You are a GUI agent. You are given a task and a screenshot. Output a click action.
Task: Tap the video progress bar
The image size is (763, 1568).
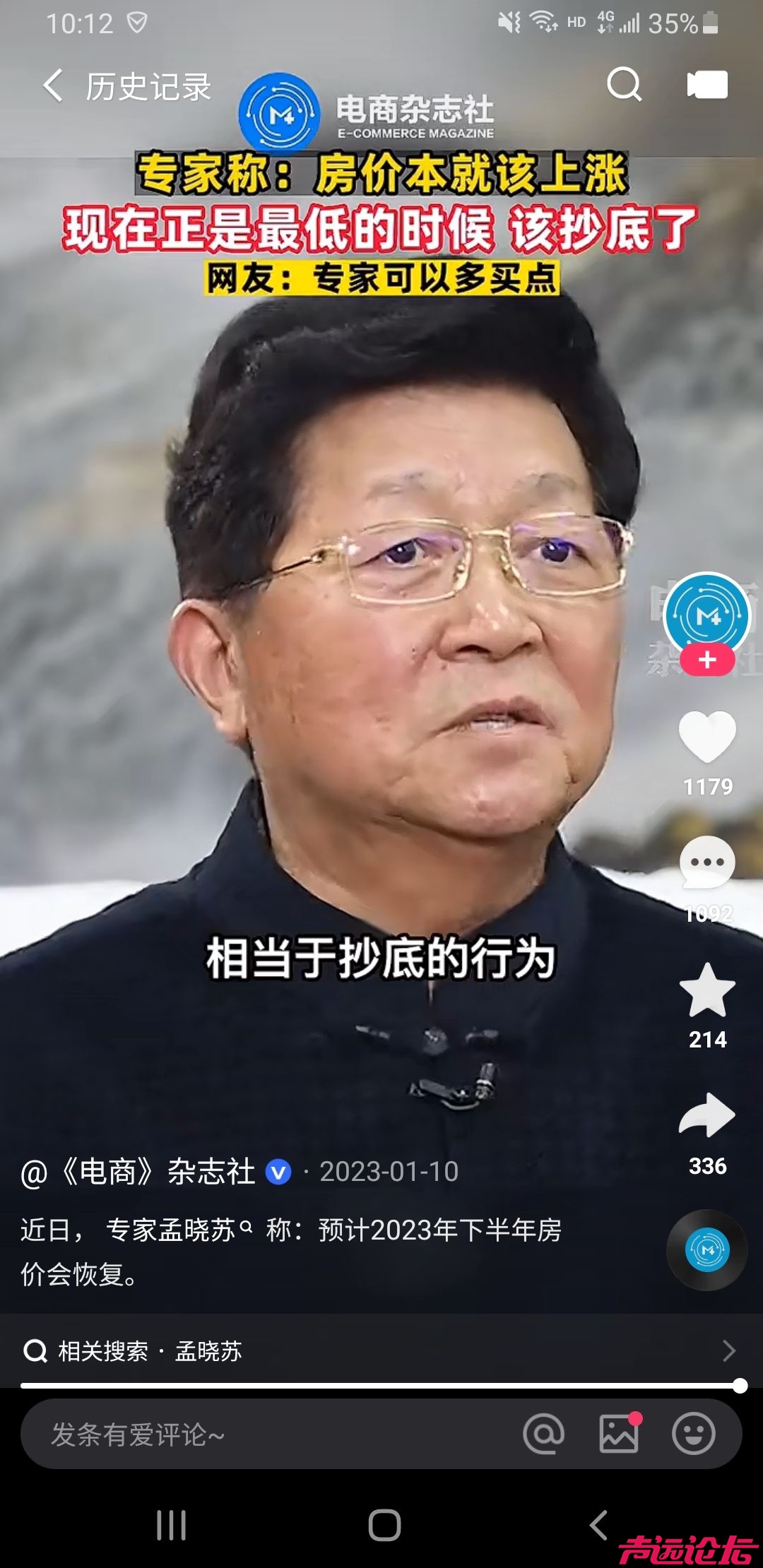coord(381,1386)
